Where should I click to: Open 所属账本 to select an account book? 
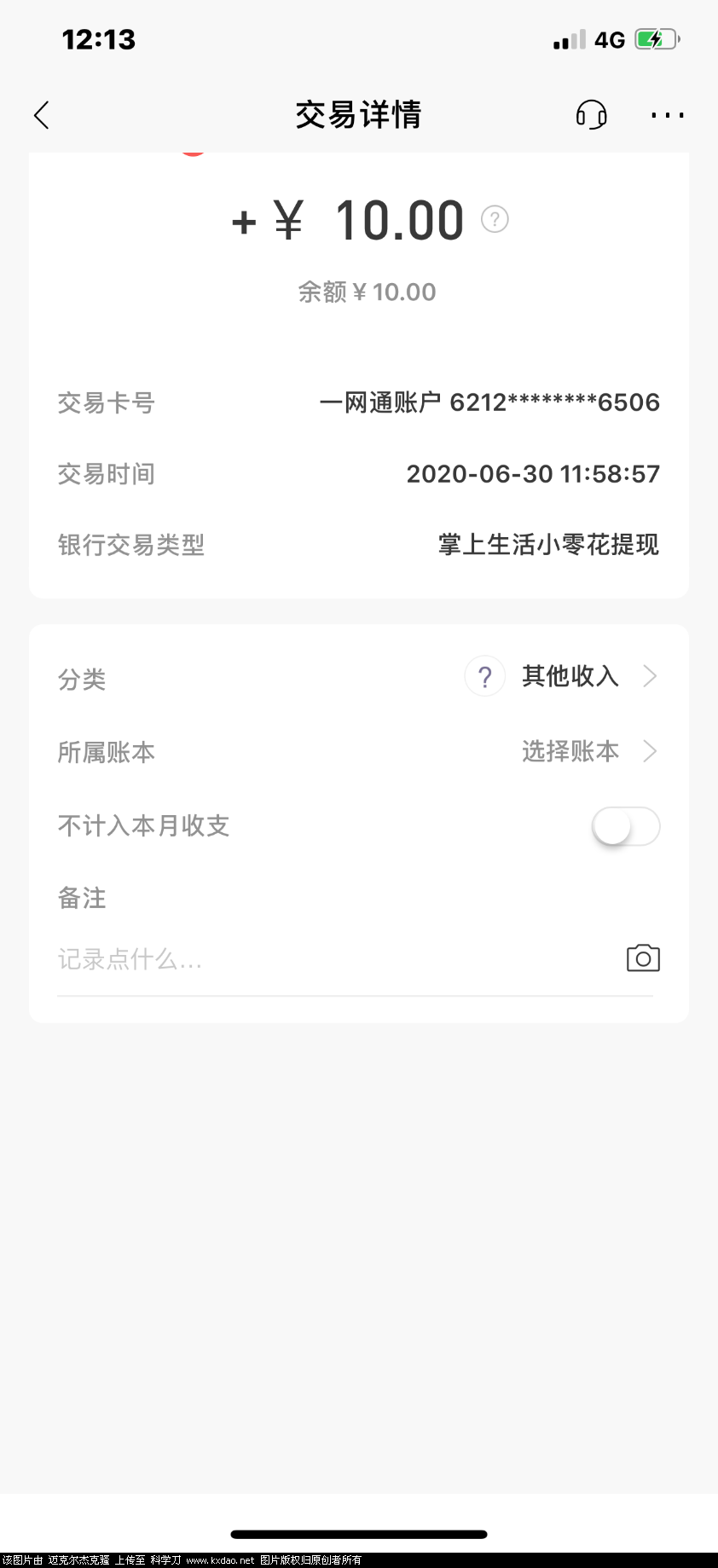[588, 751]
